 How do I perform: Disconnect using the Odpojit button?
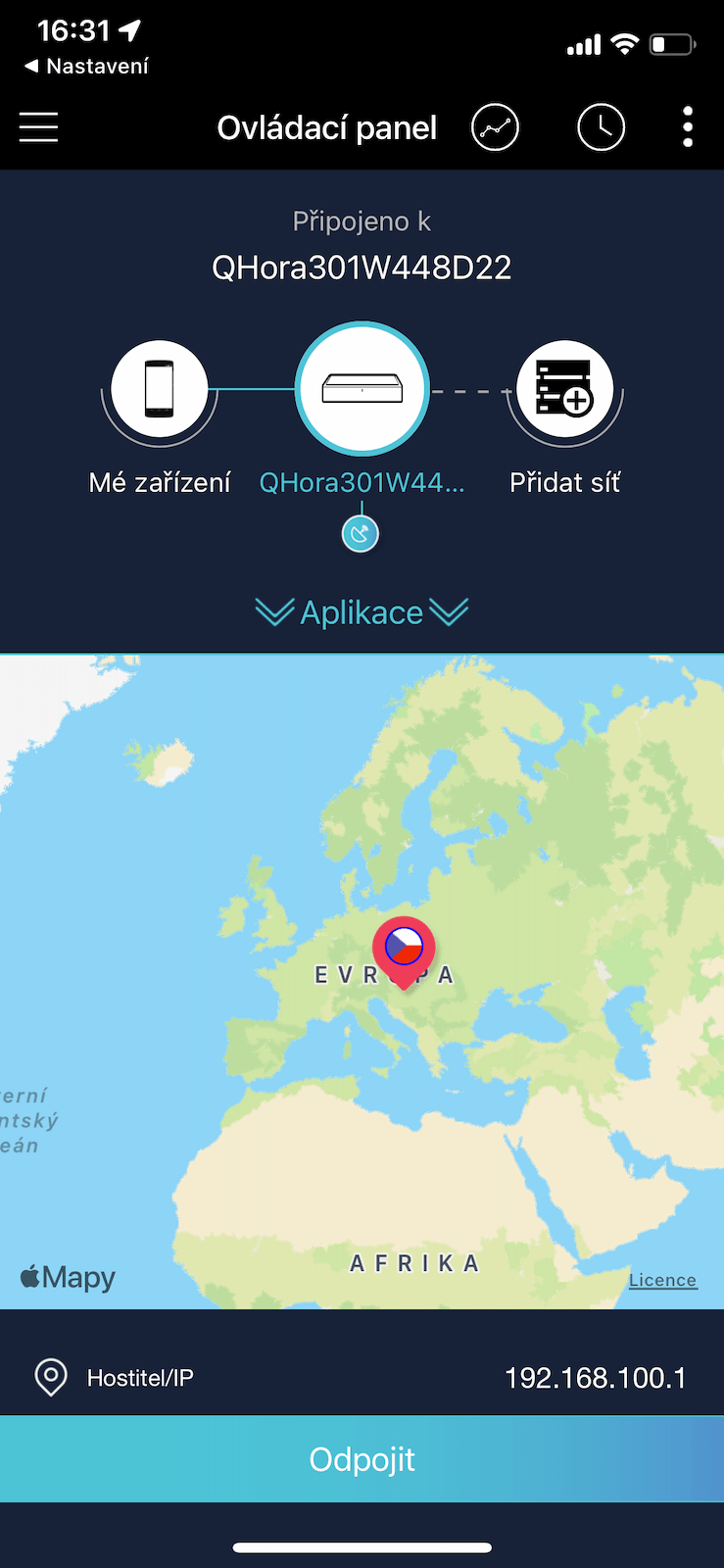click(362, 1459)
